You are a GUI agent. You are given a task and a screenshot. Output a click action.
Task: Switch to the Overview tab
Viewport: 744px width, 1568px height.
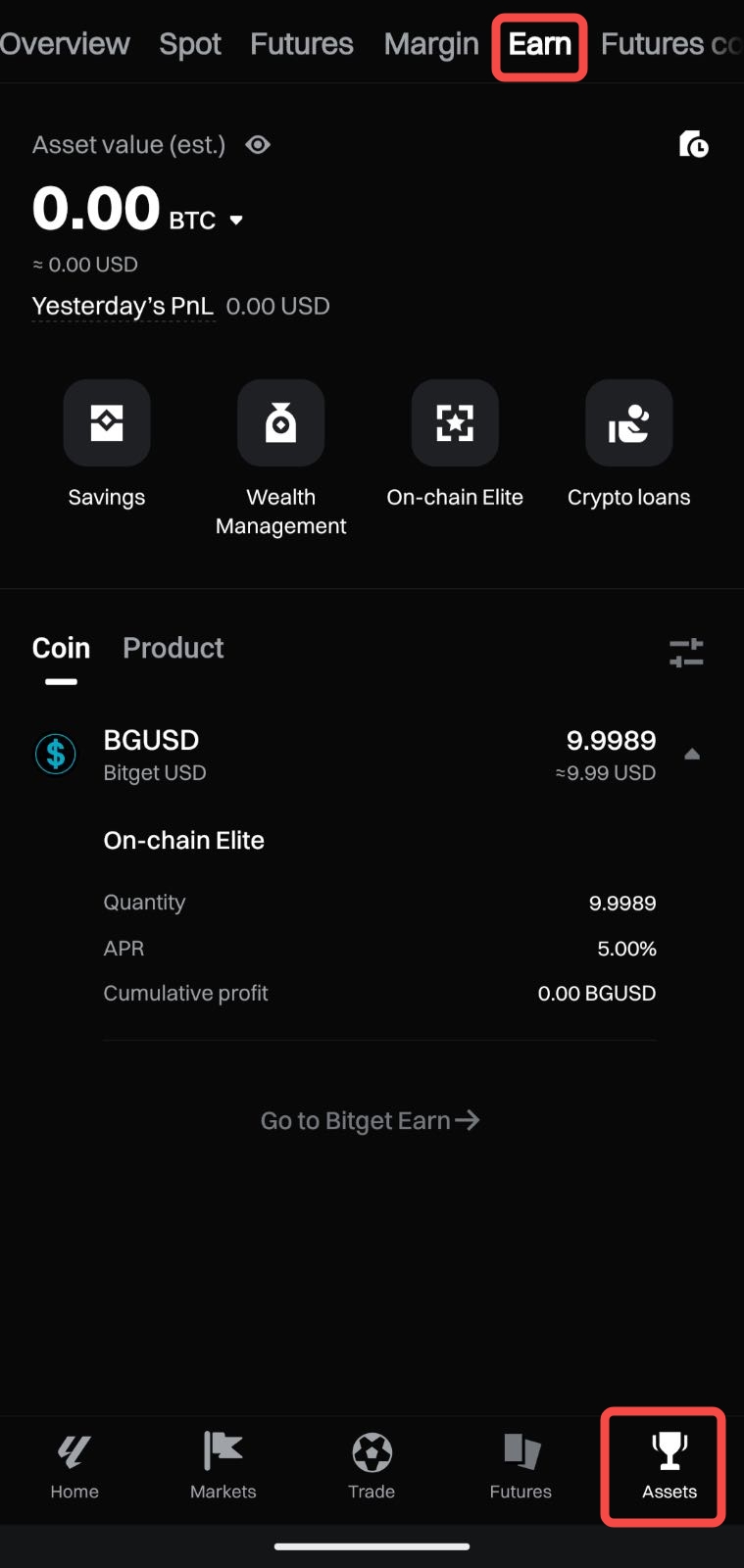[x=65, y=44]
